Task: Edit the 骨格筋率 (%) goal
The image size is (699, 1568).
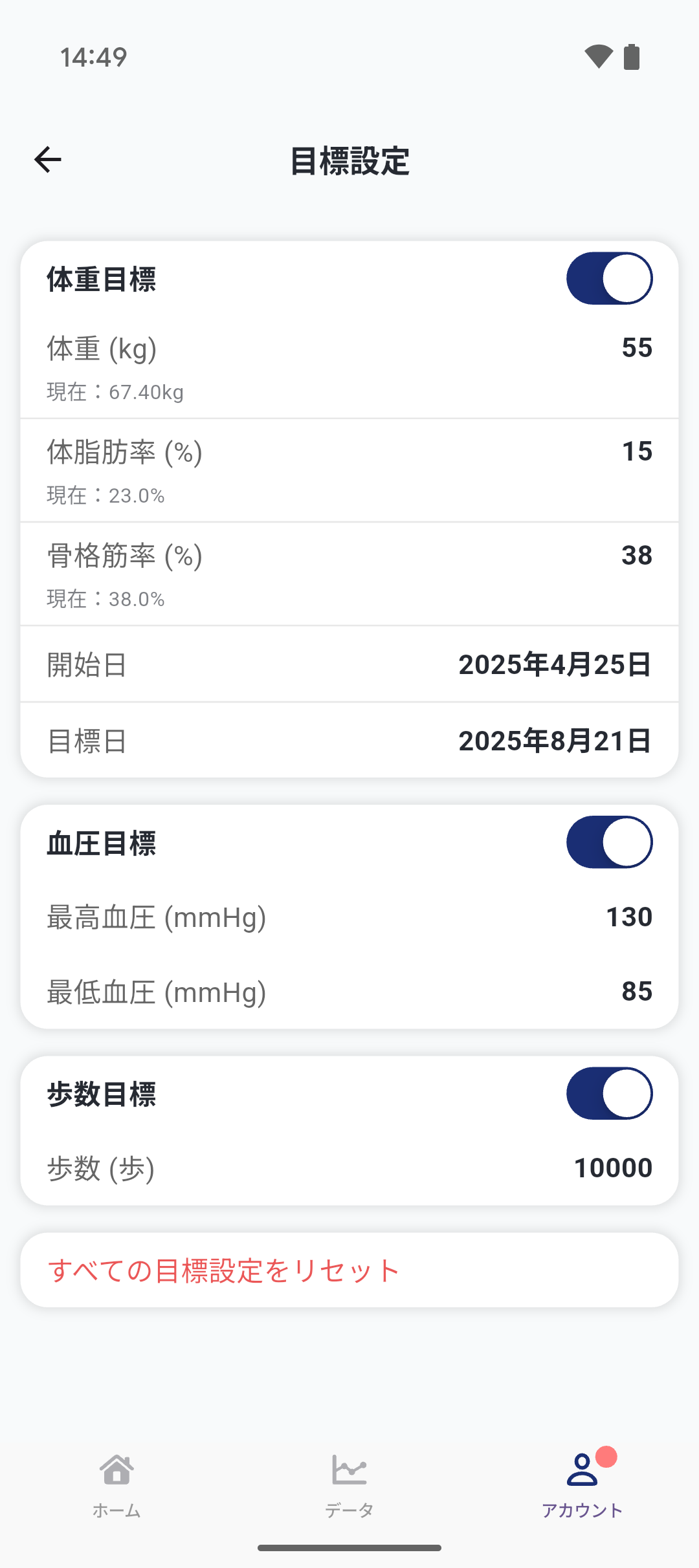Action: [349, 574]
